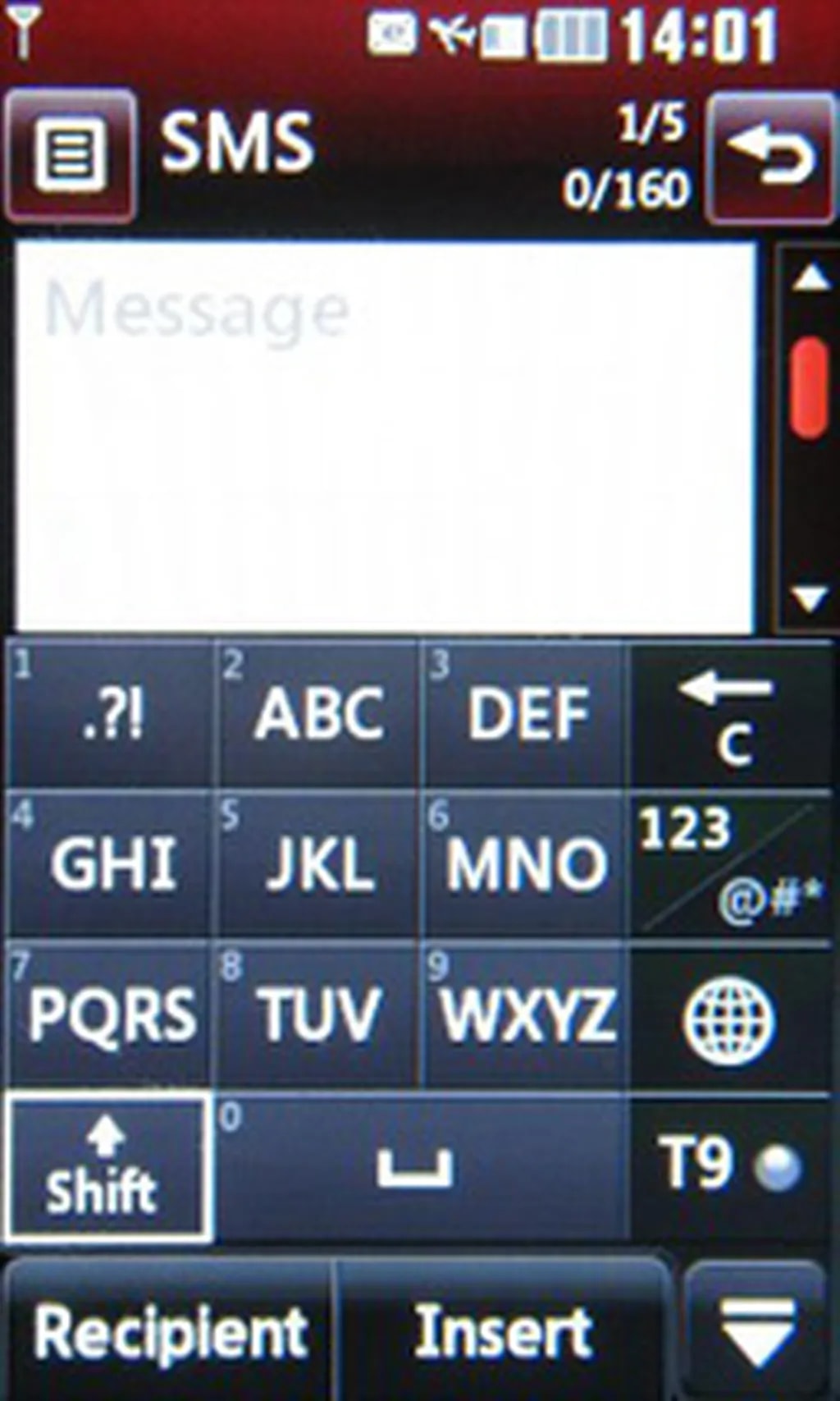Tap the WXYZ key
Image resolution: width=840 pixels, height=1401 pixels.
(526, 1014)
